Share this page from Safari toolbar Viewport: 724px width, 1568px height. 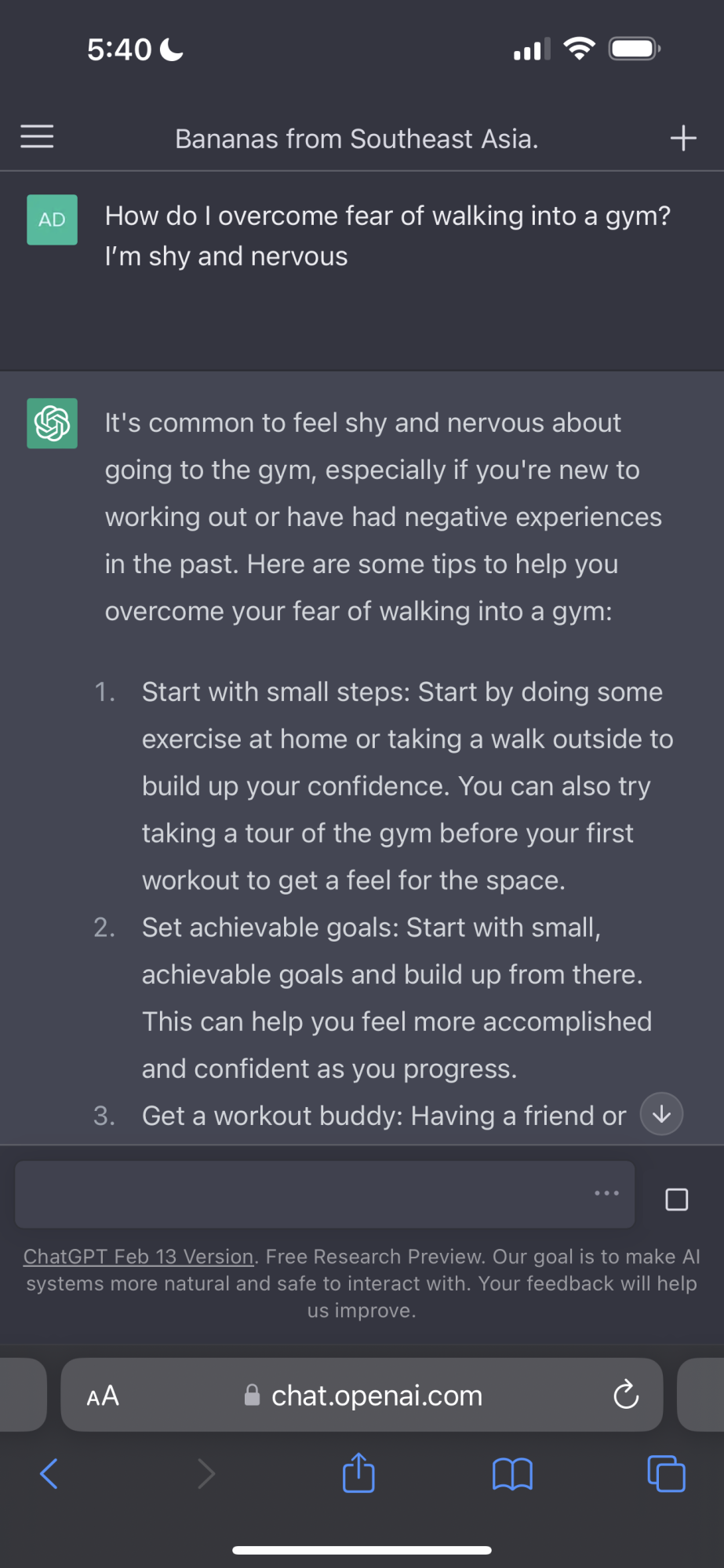click(x=358, y=1472)
